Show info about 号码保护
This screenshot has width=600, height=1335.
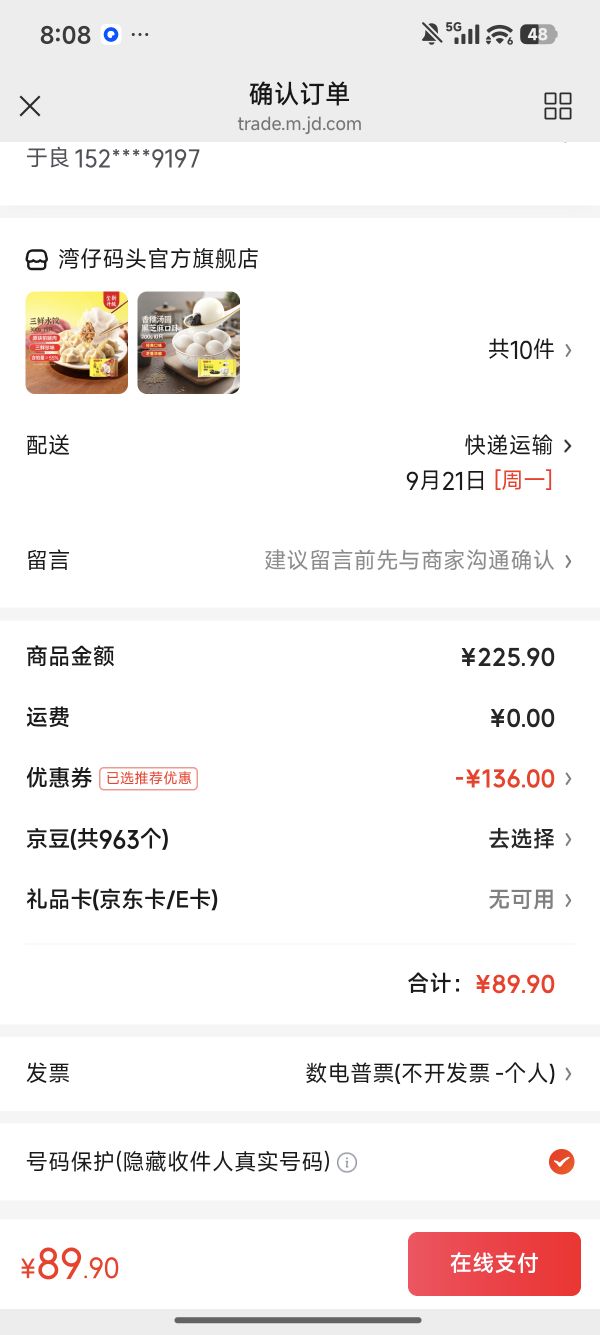(x=347, y=1162)
